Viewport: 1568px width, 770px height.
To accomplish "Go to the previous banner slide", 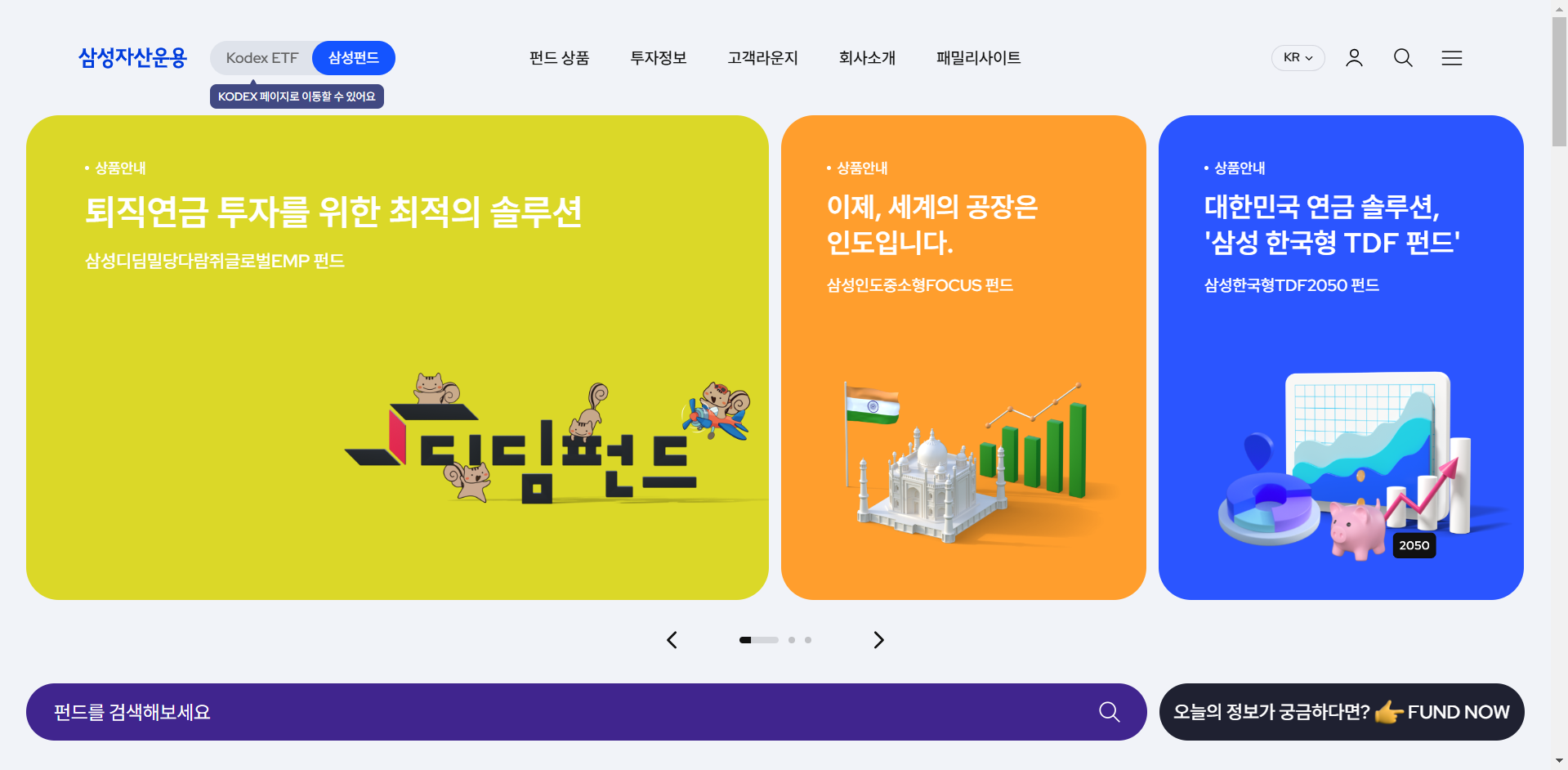I will (672, 640).
